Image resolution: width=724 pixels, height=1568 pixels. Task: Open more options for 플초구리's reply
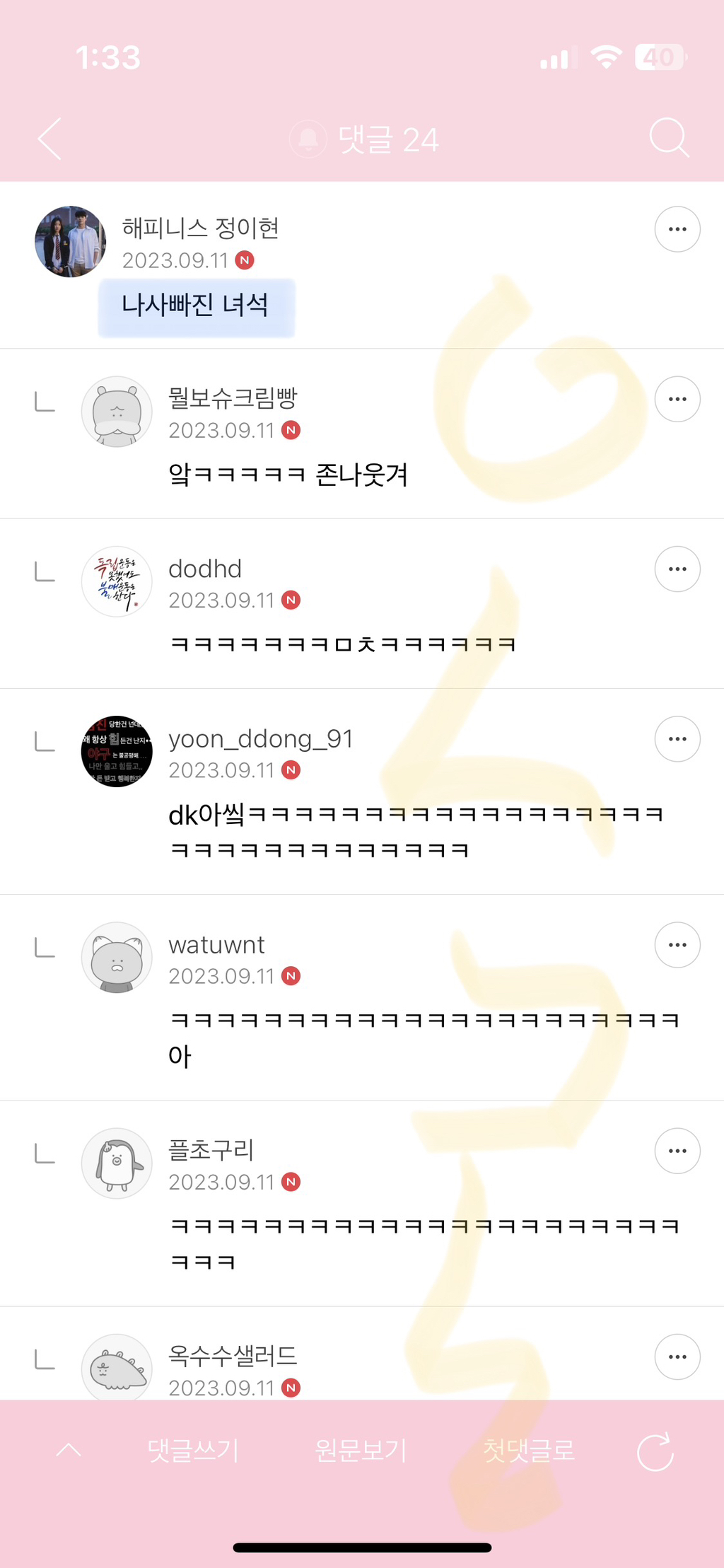tap(677, 1151)
